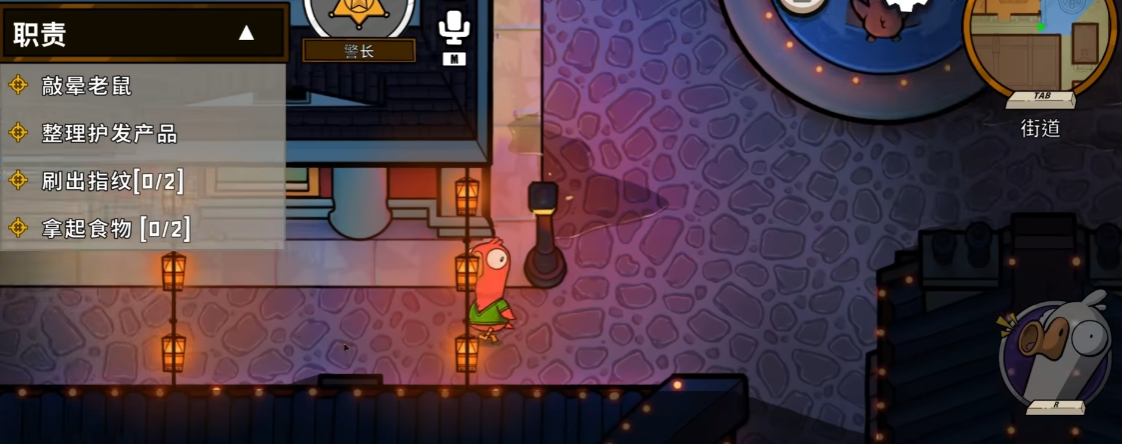Image resolution: width=1122 pixels, height=444 pixels.
Task: Collapse the 职责 task panel
Action: (246, 33)
